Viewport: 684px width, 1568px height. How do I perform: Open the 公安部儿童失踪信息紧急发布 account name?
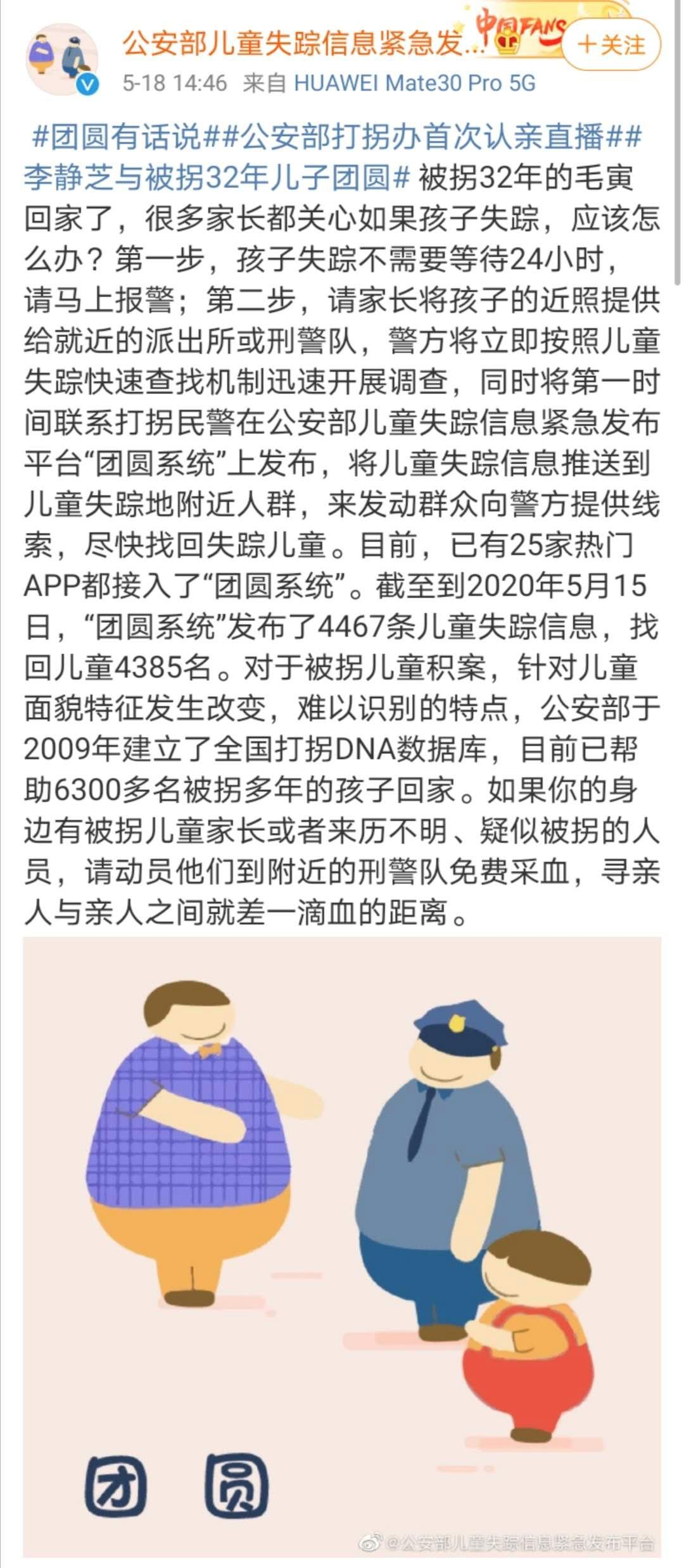pyautogui.click(x=303, y=44)
